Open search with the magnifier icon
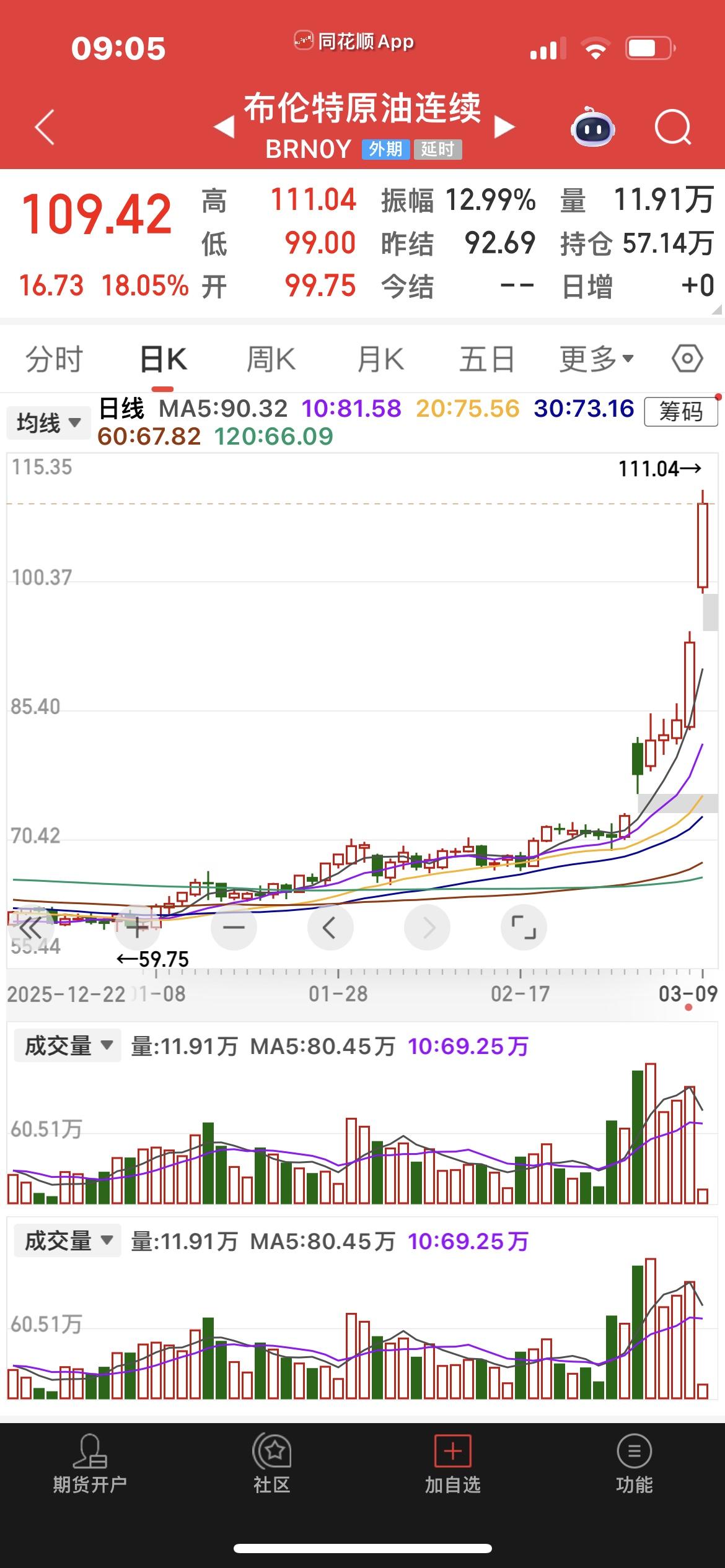This screenshot has width=725, height=1568. pos(672,127)
